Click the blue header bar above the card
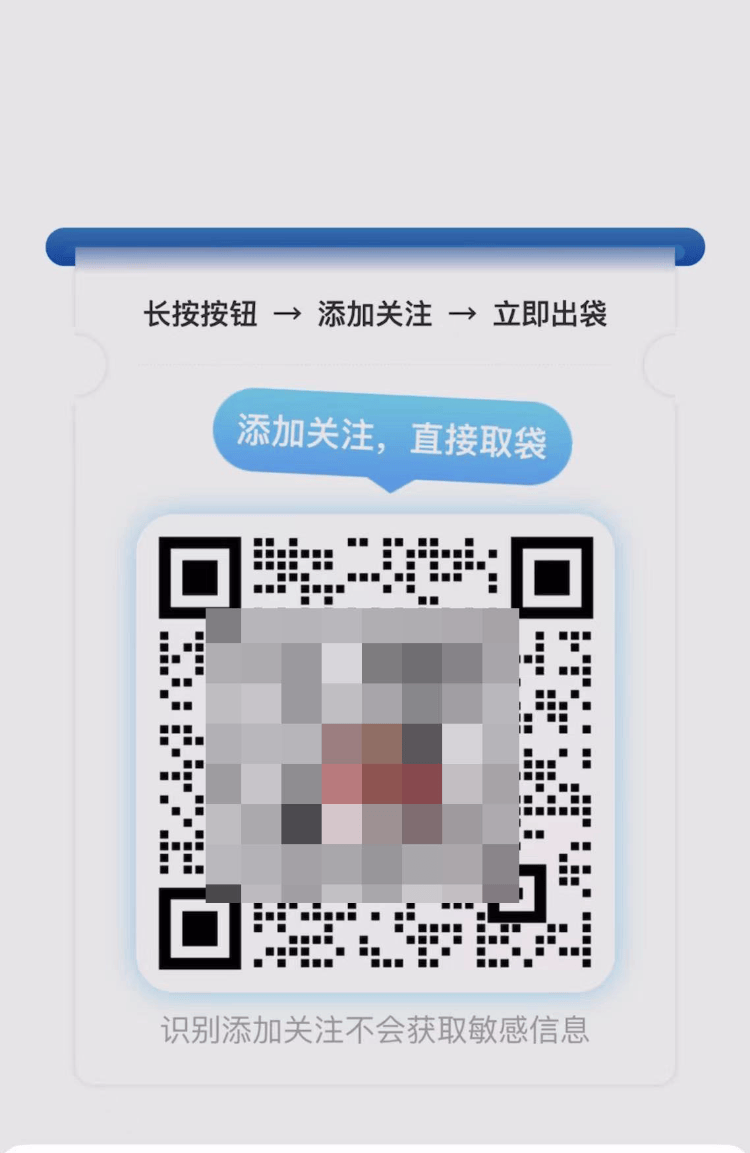 [x=375, y=245]
